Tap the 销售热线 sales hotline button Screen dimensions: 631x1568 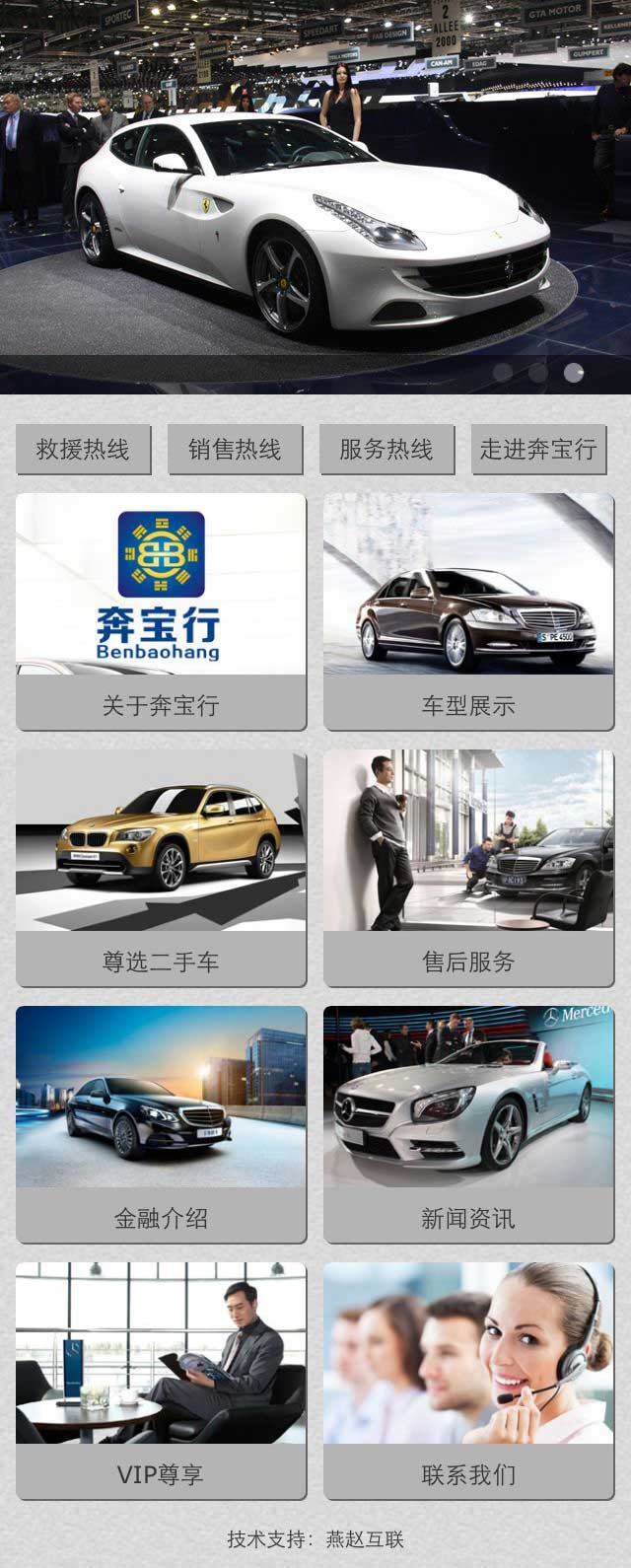click(x=235, y=450)
